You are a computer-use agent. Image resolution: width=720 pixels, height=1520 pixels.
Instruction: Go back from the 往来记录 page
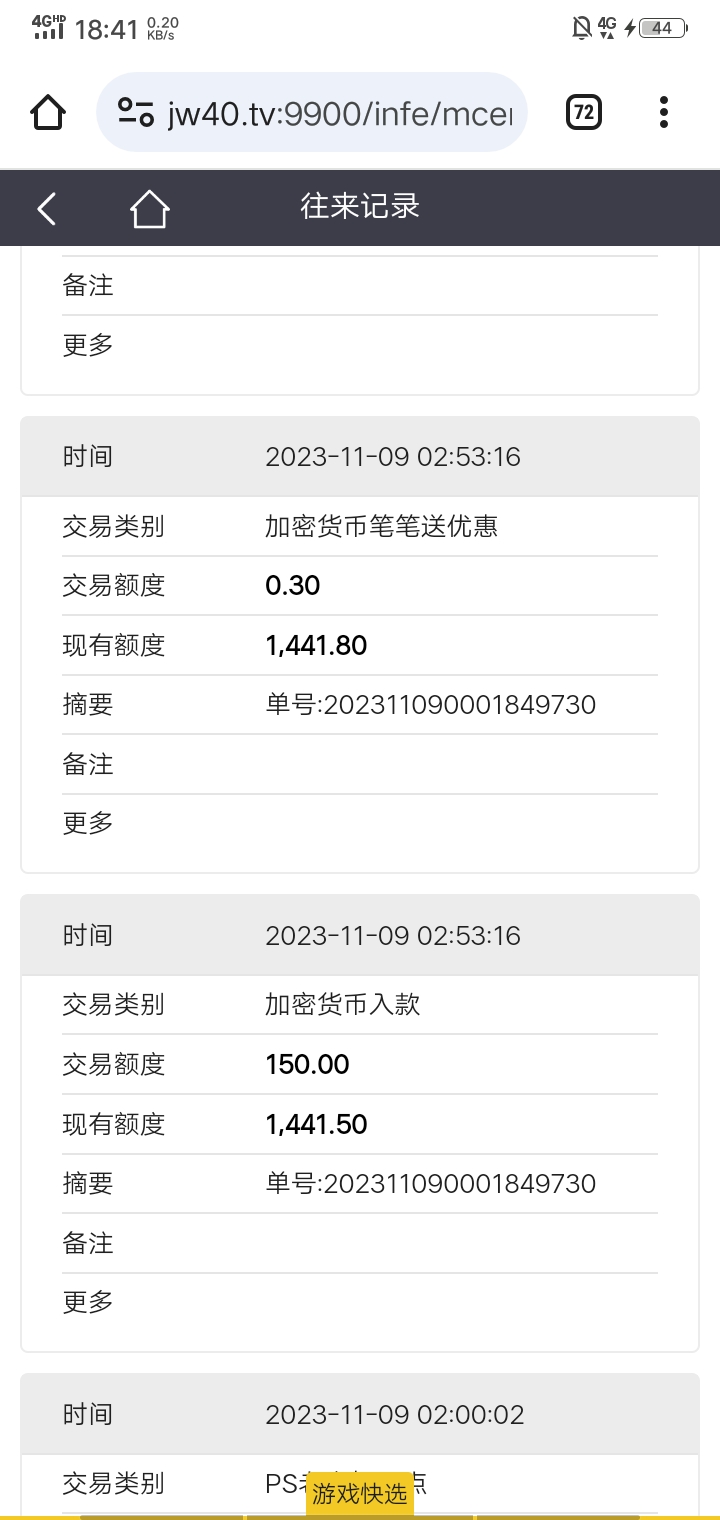coord(46,208)
